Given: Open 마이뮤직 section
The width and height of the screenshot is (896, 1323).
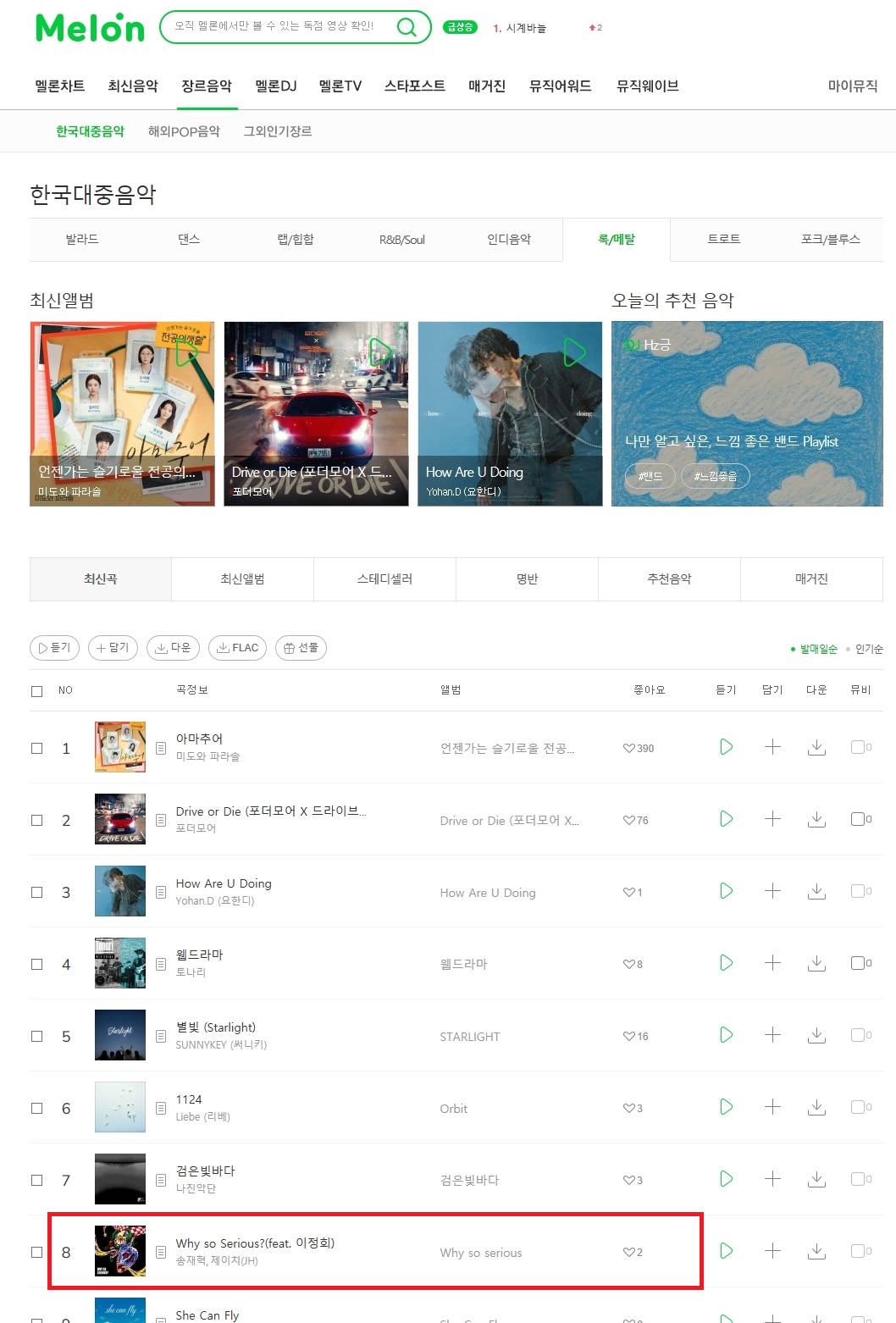Looking at the screenshot, I should pyautogui.click(x=852, y=86).
